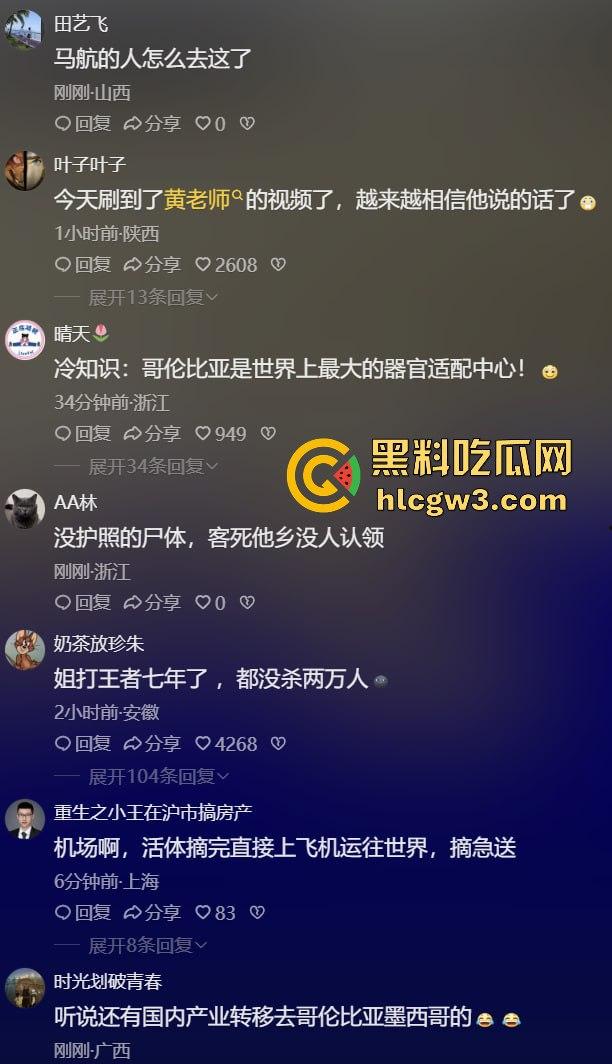The height and width of the screenshot is (1064, 612).
Task: Dislike 田艺飞's comment
Action: 248,124
